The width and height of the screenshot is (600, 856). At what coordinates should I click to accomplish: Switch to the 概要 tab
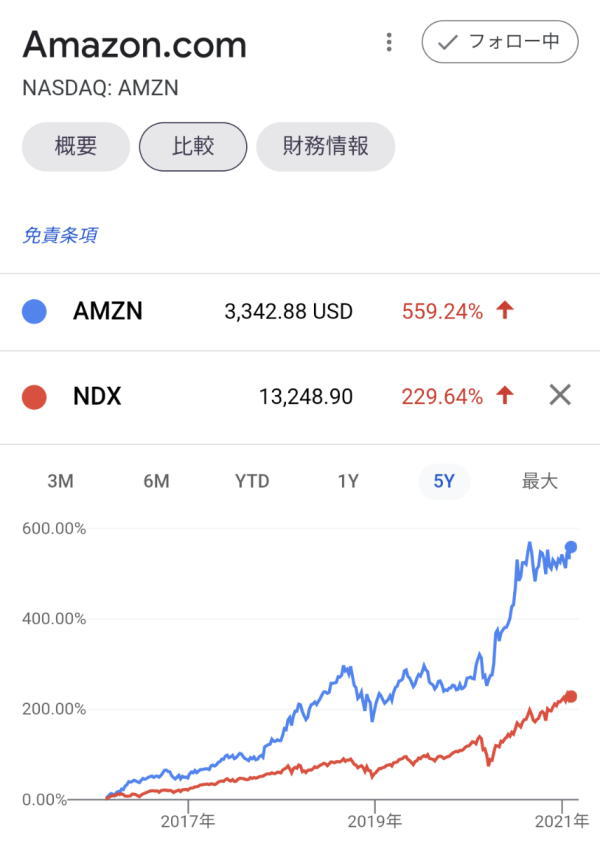(x=76, y=146)
